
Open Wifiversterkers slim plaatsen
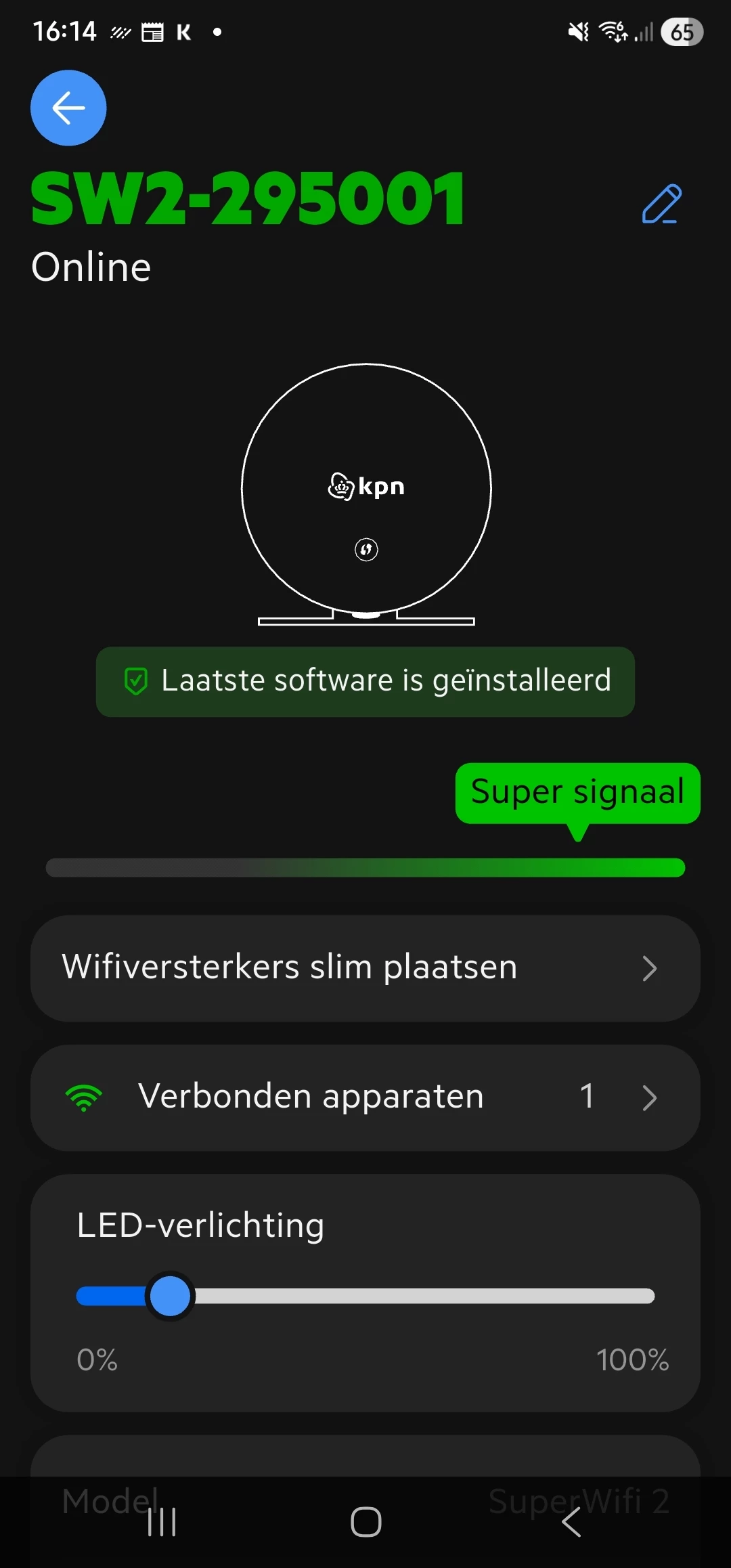(x=365, y=968)
